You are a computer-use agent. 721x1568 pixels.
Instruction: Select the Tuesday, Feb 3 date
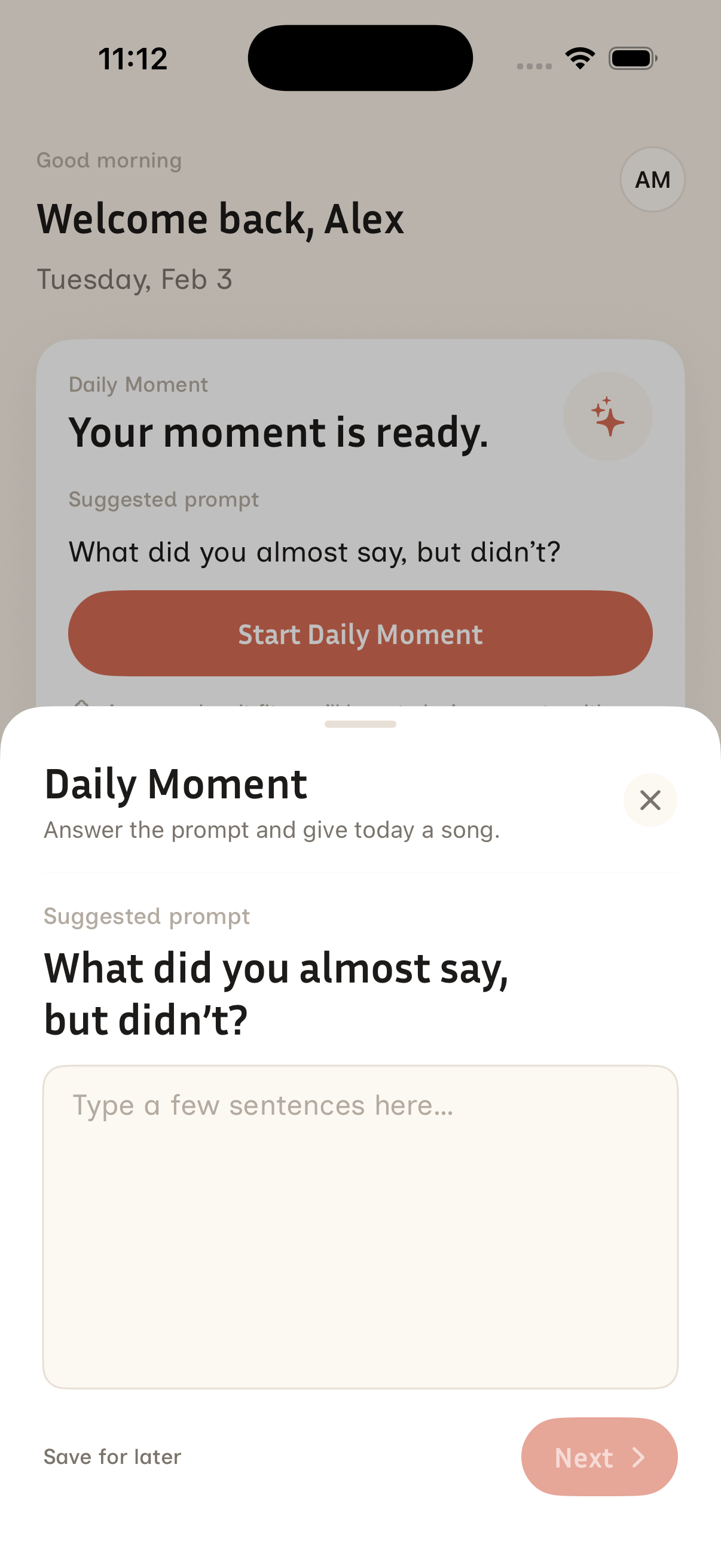[x=135, y=279]
